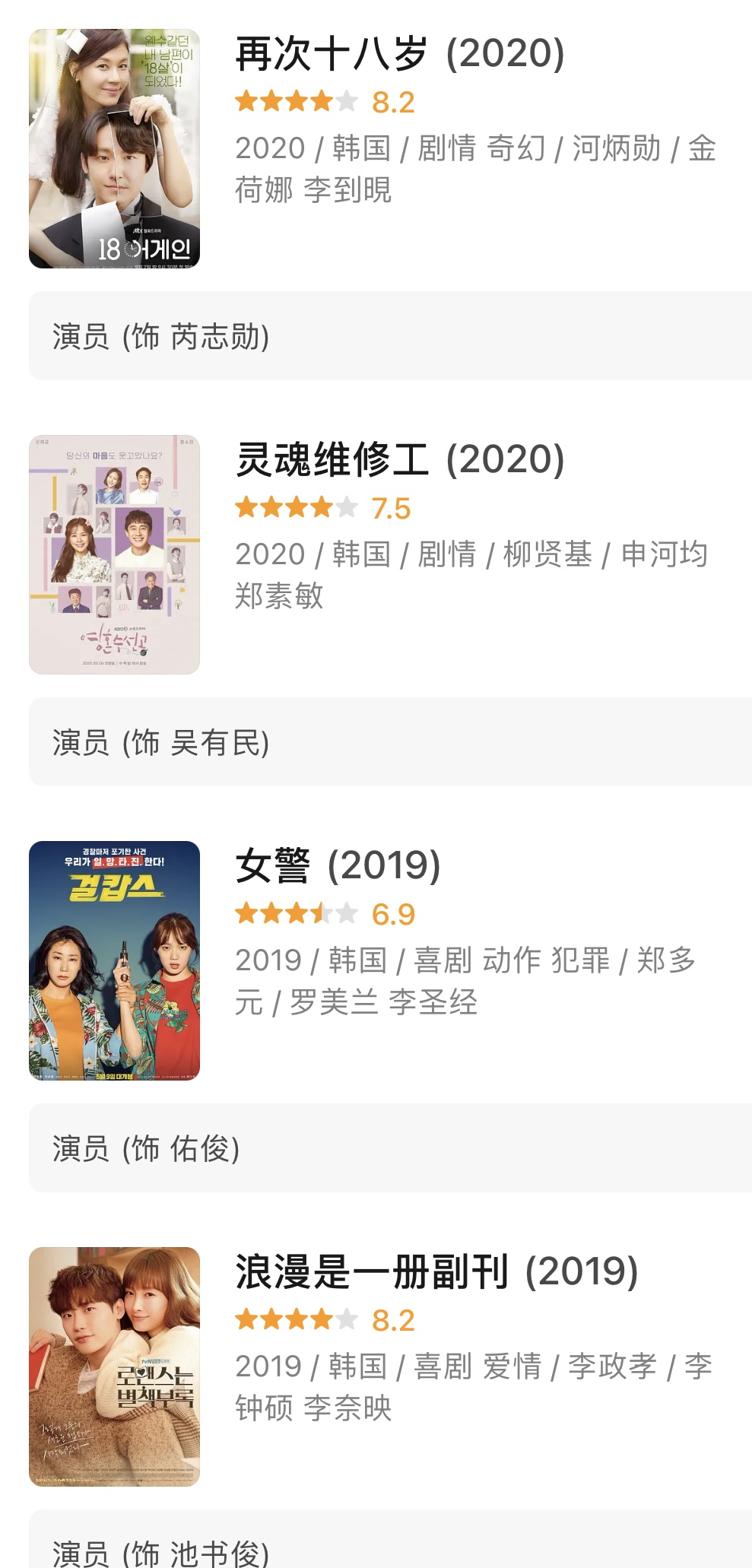752x1568 pixels.
Task: Open the 女警 (2019) movie entry
Action: point(338,866)
